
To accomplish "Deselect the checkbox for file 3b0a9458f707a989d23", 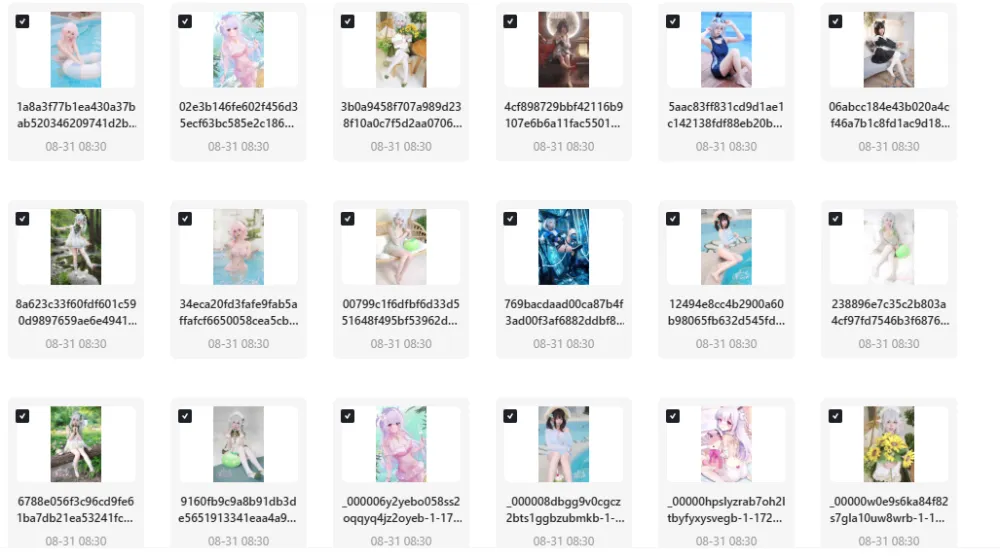I will [347, 21].
